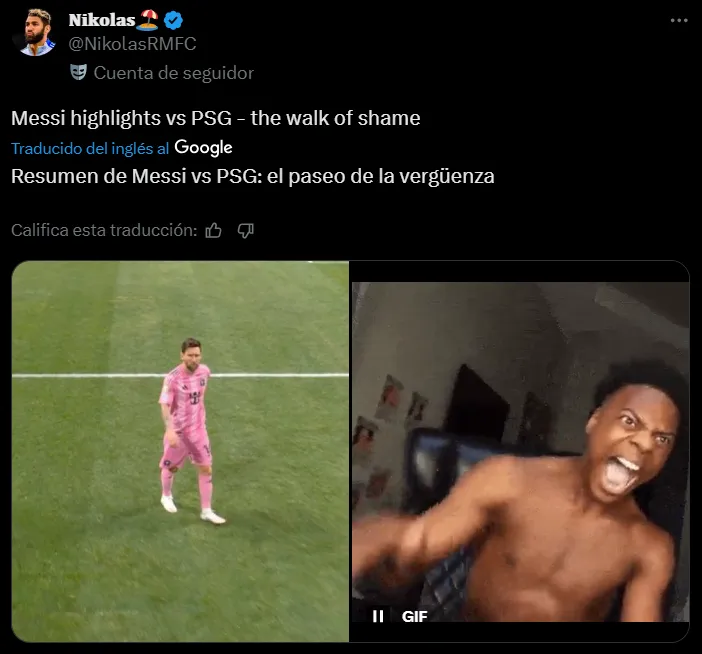Open Nikolas profile avatar
The height and width of the screenshot is (654, 702).
(37, 32)
